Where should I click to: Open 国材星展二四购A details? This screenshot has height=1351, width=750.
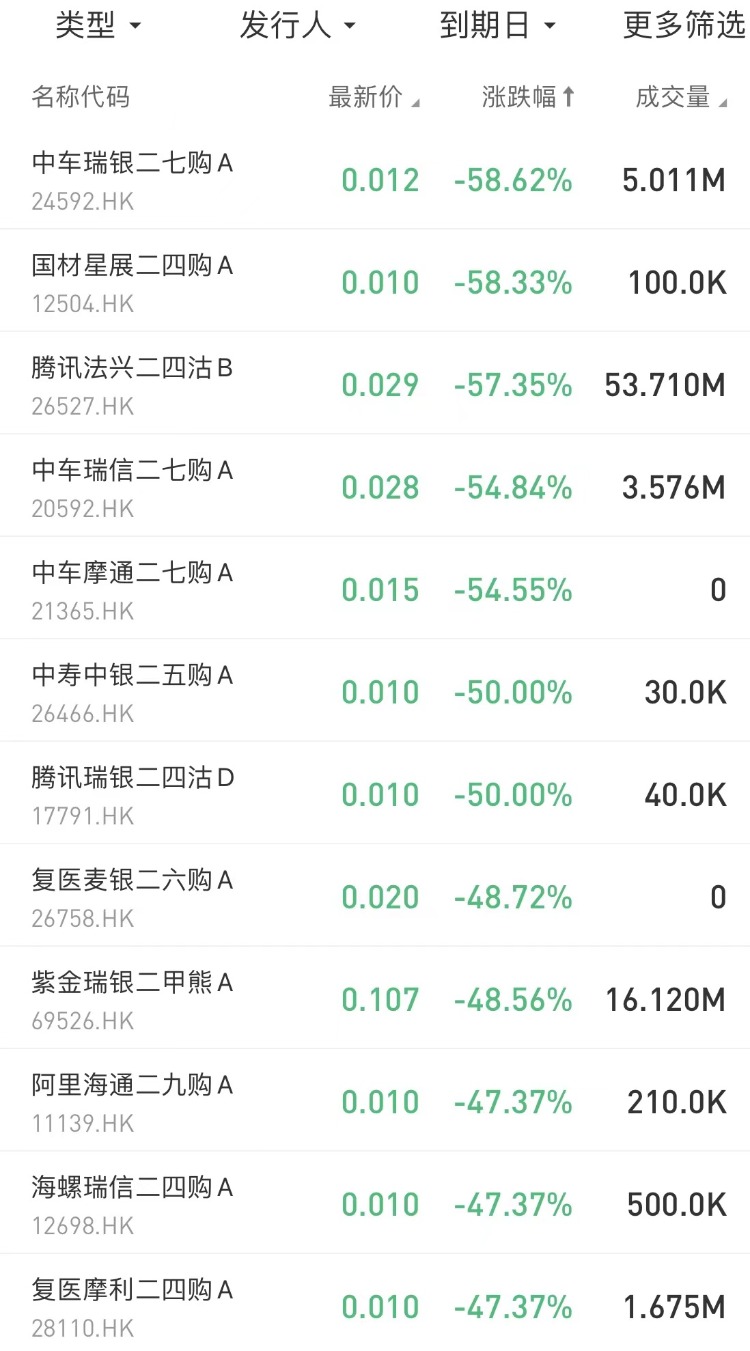[x=375, y=282]
